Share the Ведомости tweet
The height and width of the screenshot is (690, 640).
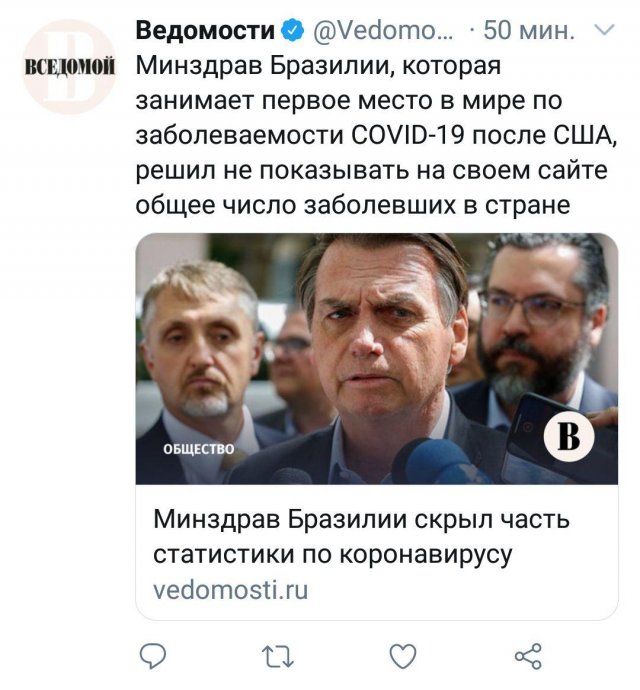click(527, 656)
